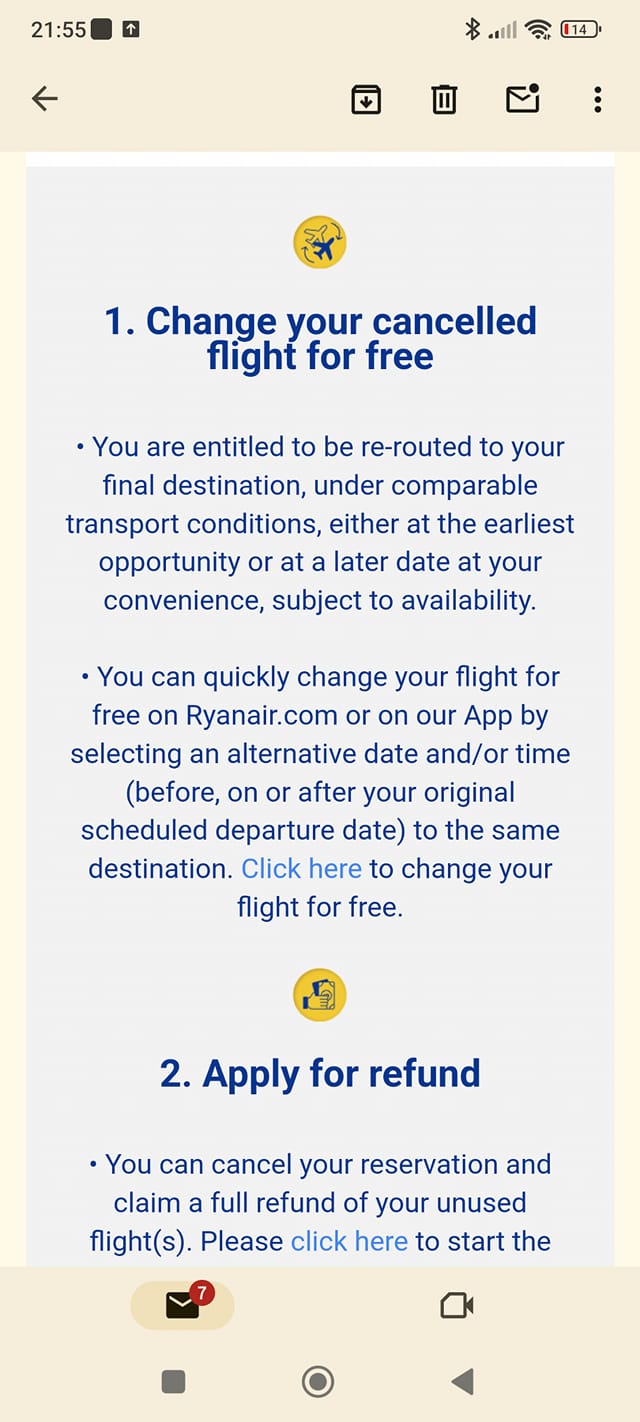This screenshot has height=1422, width=640.
Task: Go back to the inbox
Action: coord(45,98)
